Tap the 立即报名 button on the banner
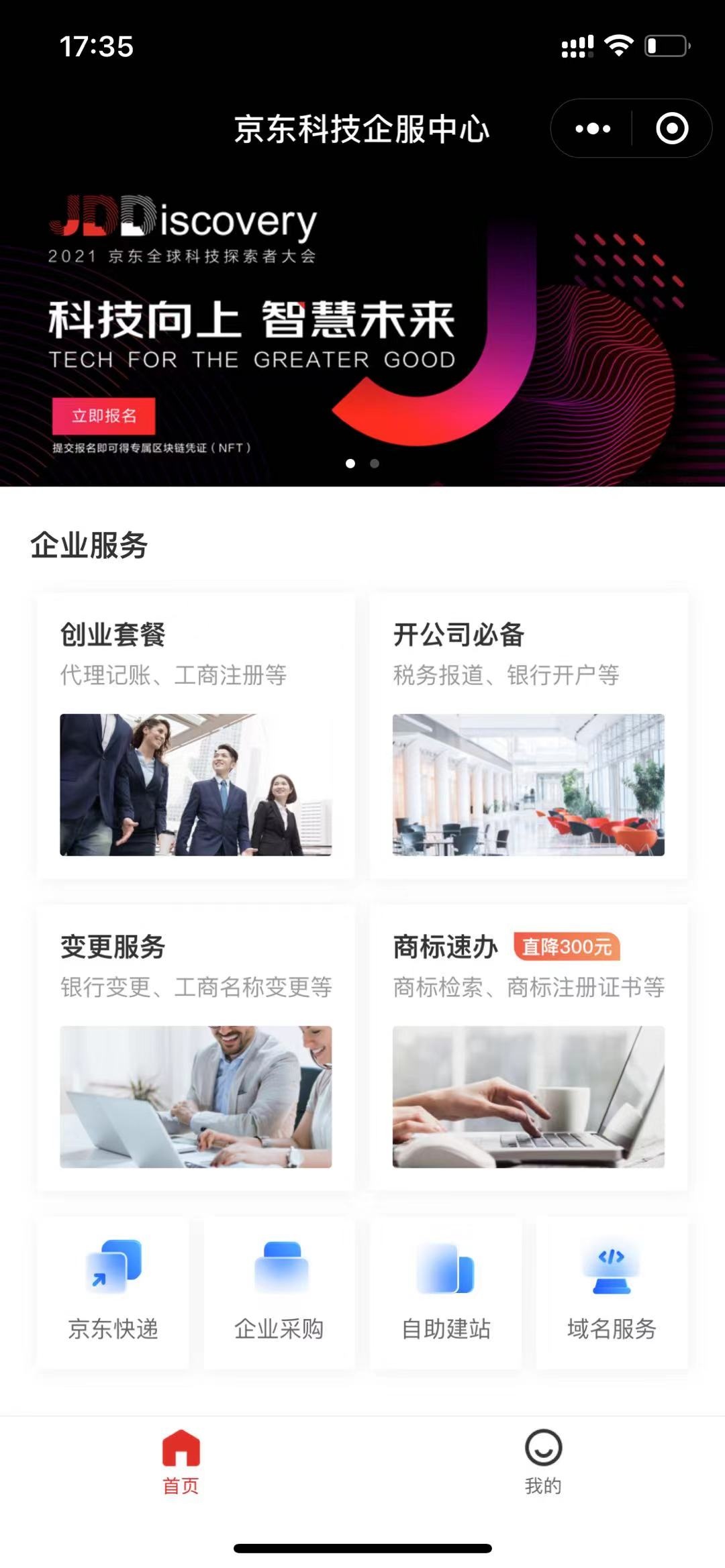This screenshot has width=725, height=1568. coord(104,416)
